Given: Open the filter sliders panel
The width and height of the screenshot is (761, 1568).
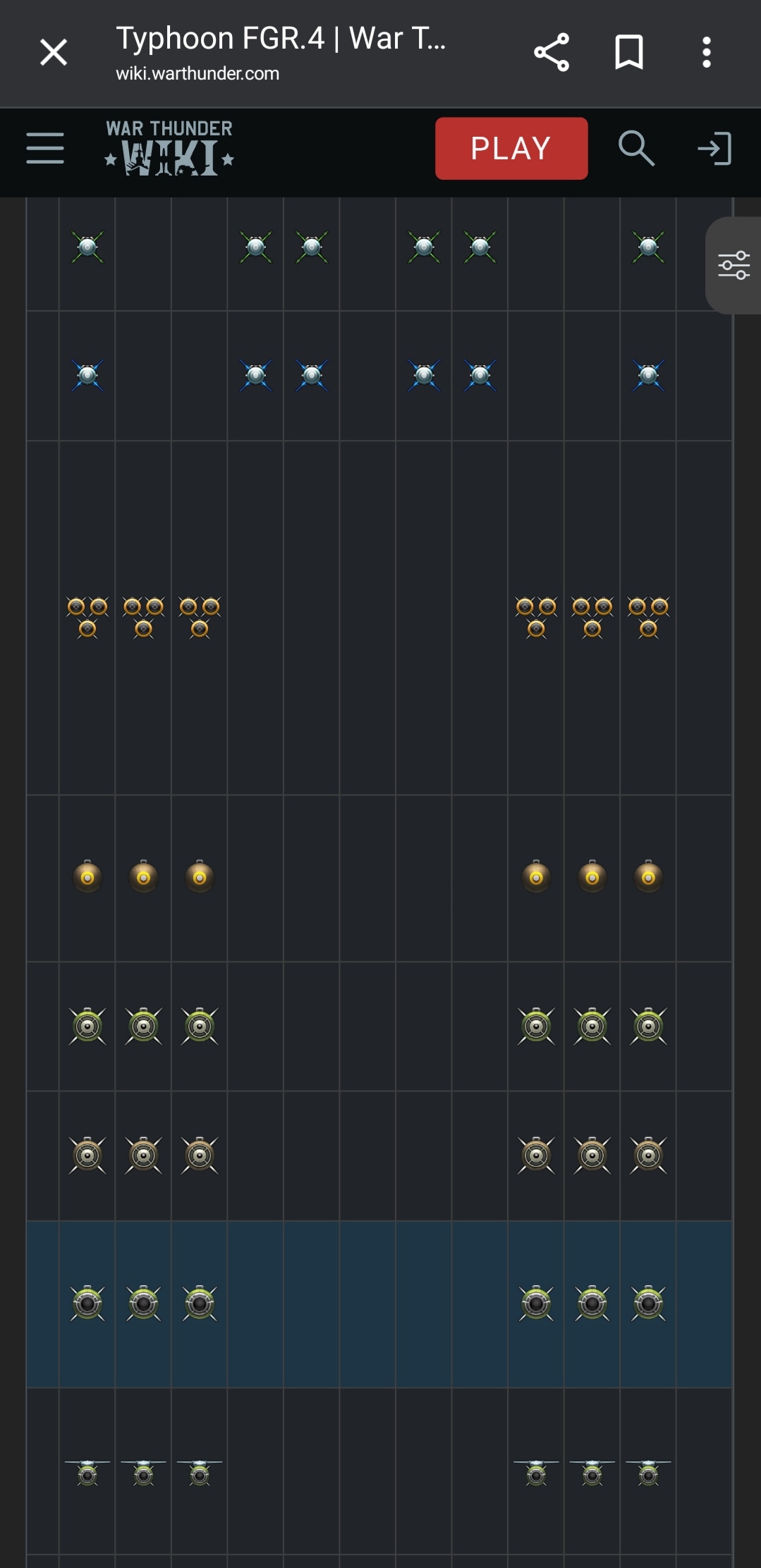Looking at the screenshot, I should [x=733, y=266].
